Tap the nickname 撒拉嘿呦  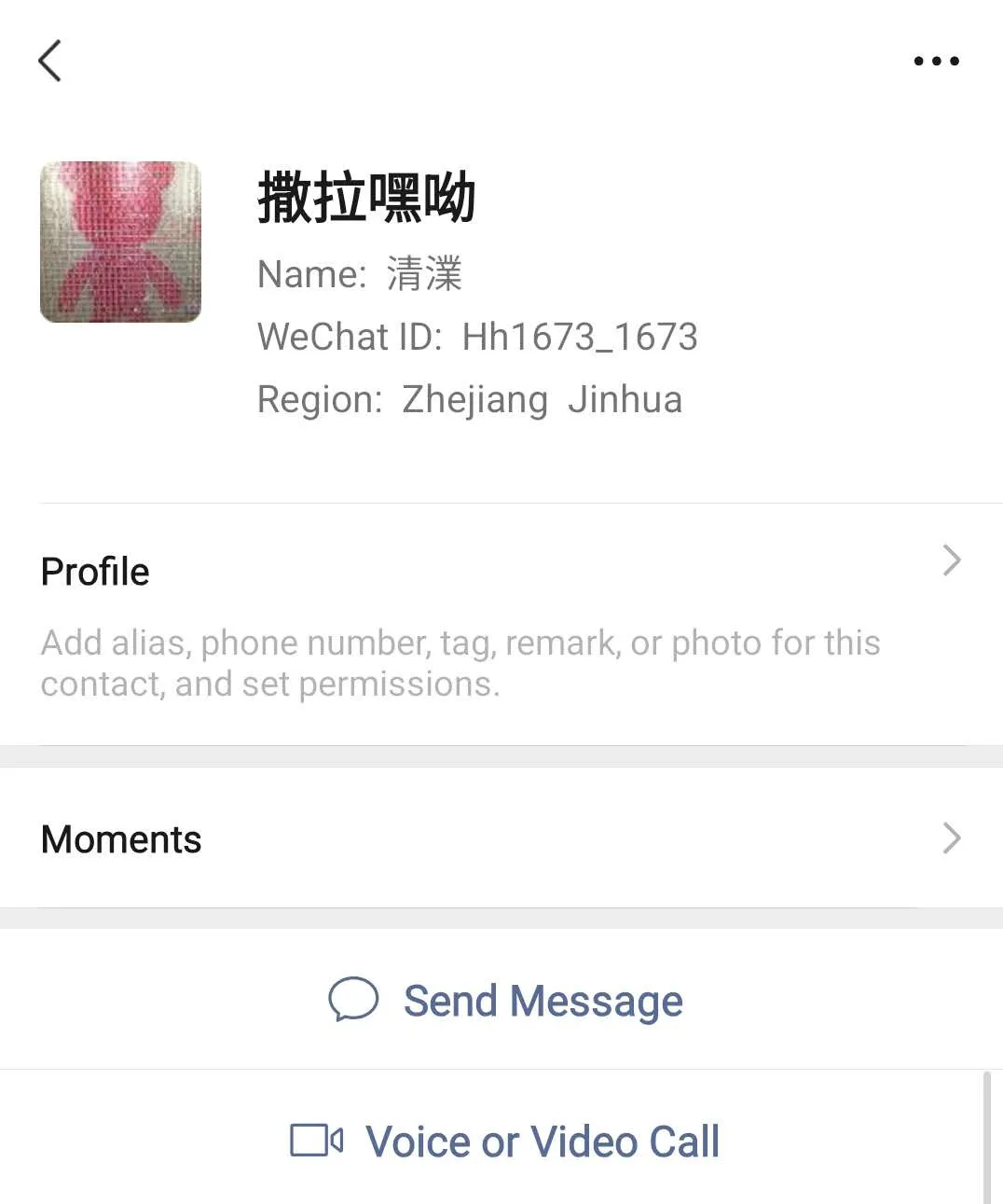(365, 199)
